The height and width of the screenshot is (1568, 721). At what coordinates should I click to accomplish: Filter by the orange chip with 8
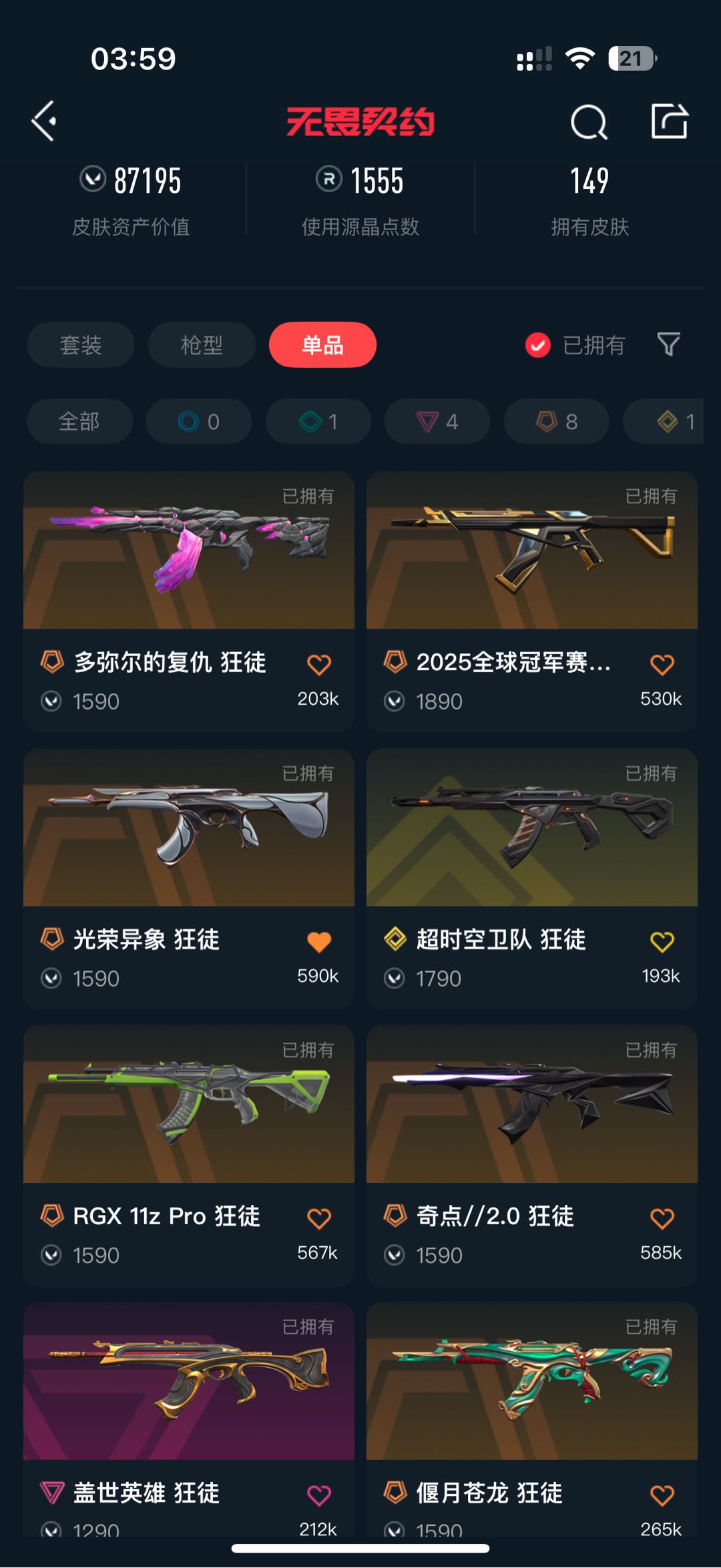pos(557,422)
